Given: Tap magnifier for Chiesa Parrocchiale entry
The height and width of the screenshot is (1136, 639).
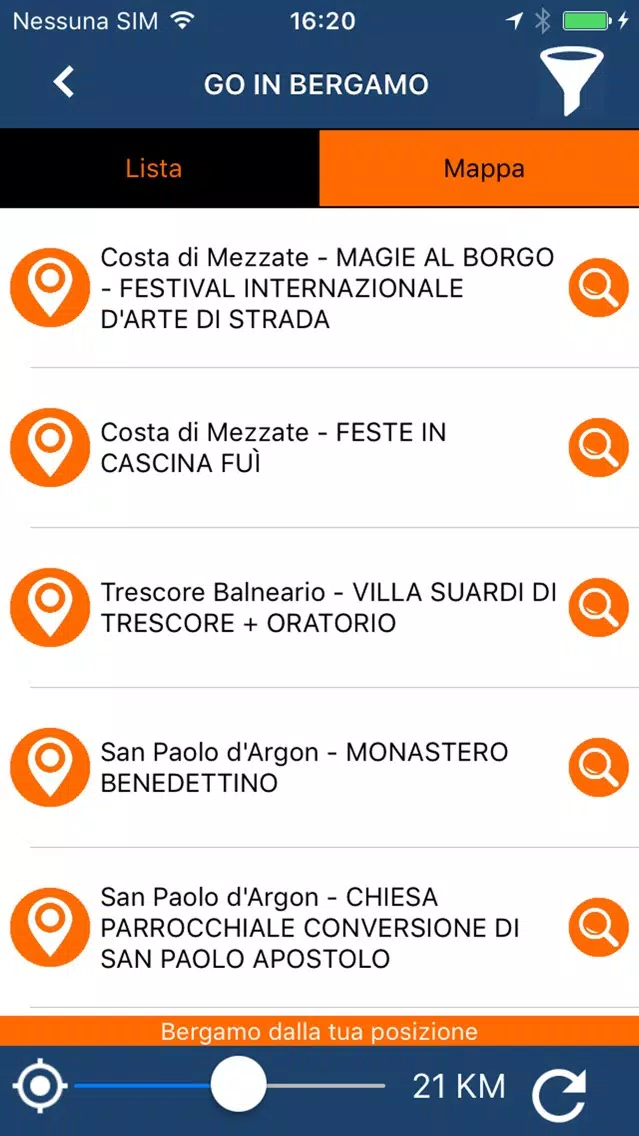Looking at the screenshot, I should 598,927.
